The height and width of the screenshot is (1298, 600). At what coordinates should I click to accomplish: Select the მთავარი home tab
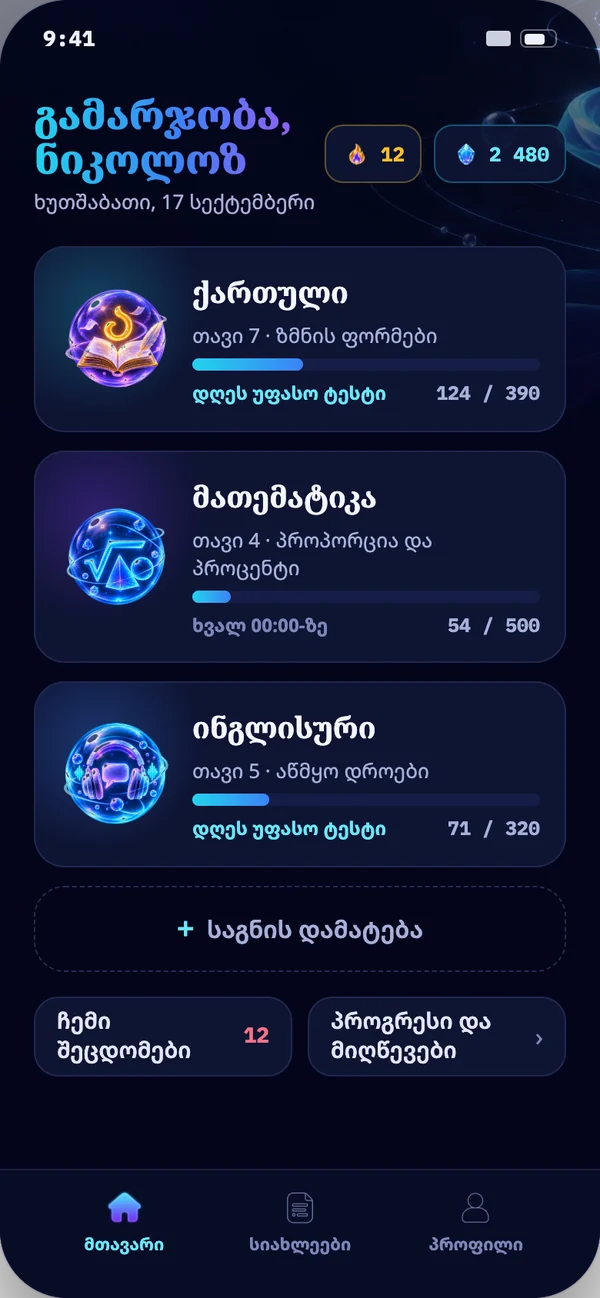point(124,1222)
